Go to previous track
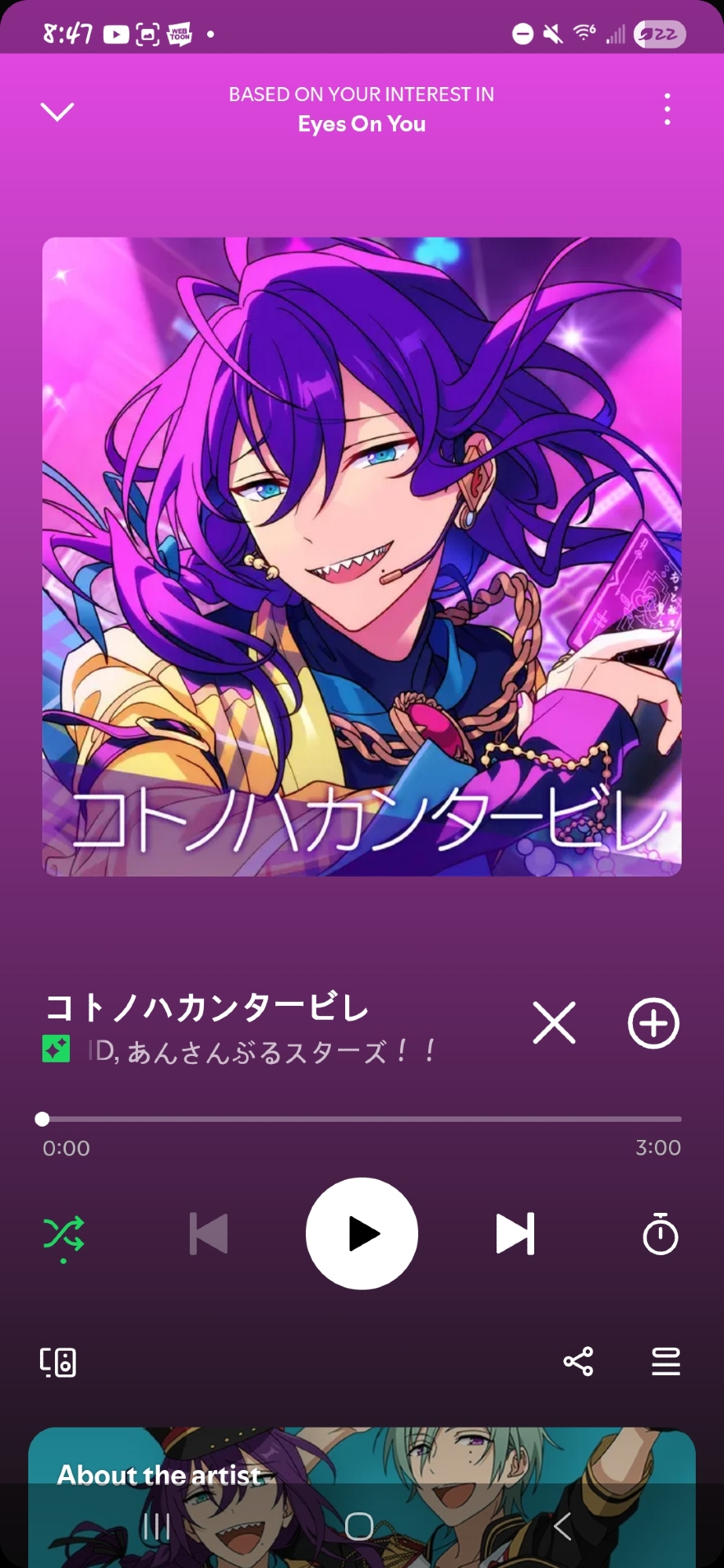Screen dimensions: 724x1568 coord(209,1234)
